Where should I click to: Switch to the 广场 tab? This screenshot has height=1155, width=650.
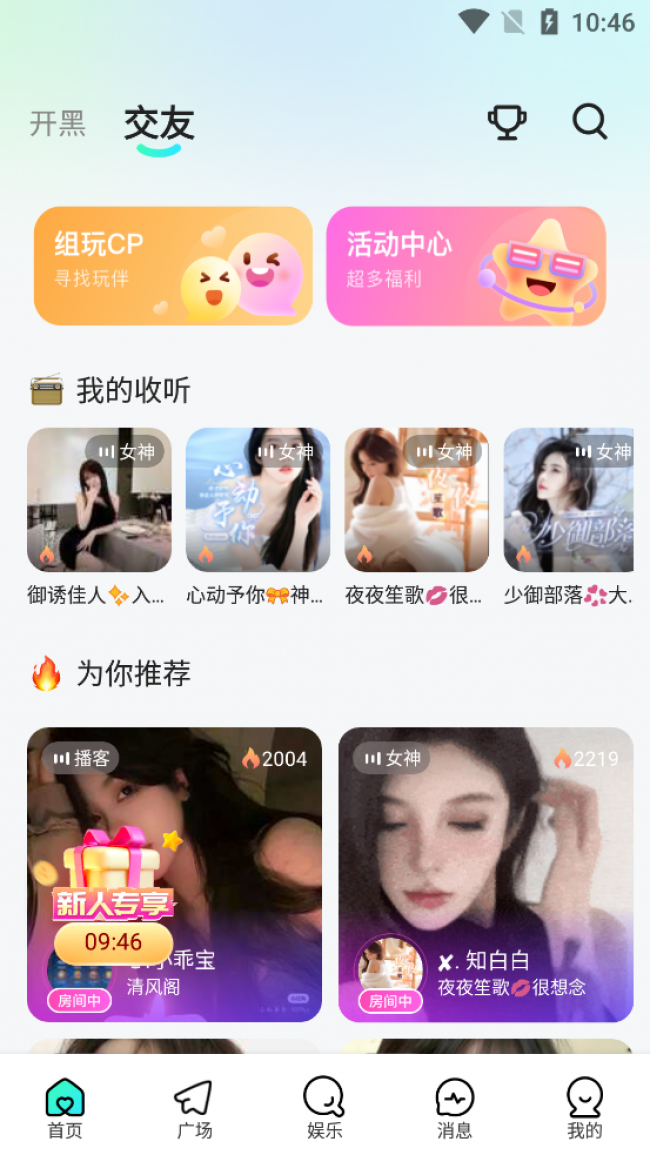click(x=194, y=1108)
